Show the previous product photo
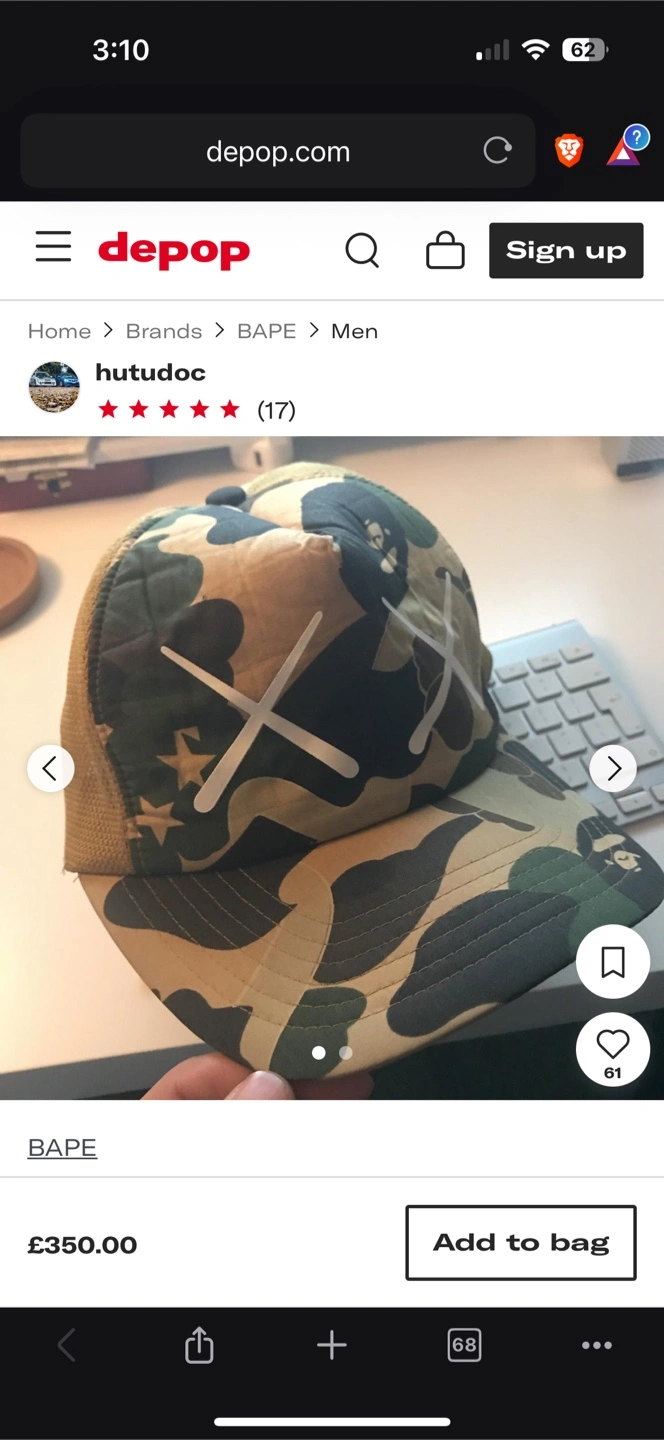664x1440 pixels. click(50, 768)
